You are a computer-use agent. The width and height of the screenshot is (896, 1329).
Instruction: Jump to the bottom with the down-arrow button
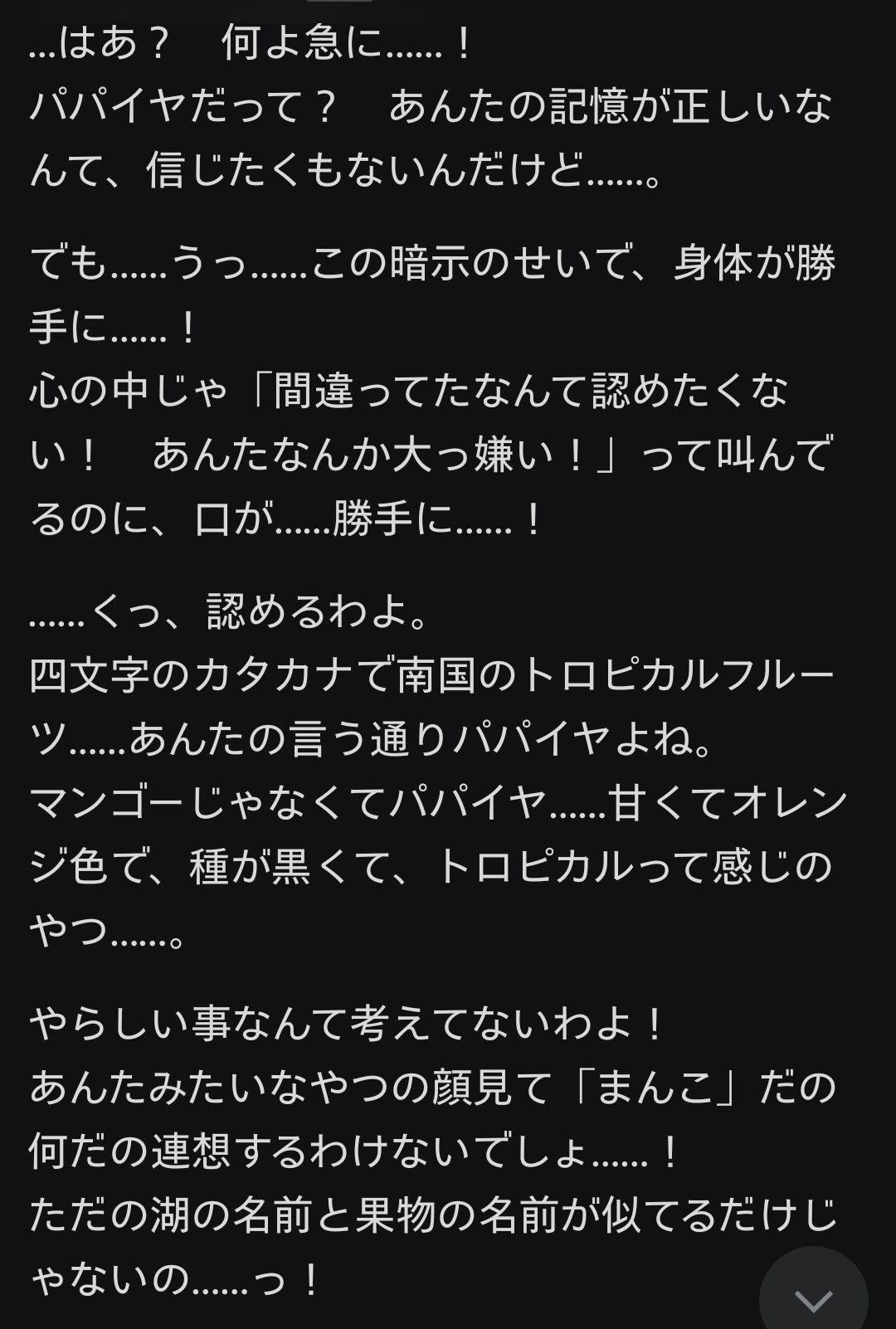[813, 1296]
